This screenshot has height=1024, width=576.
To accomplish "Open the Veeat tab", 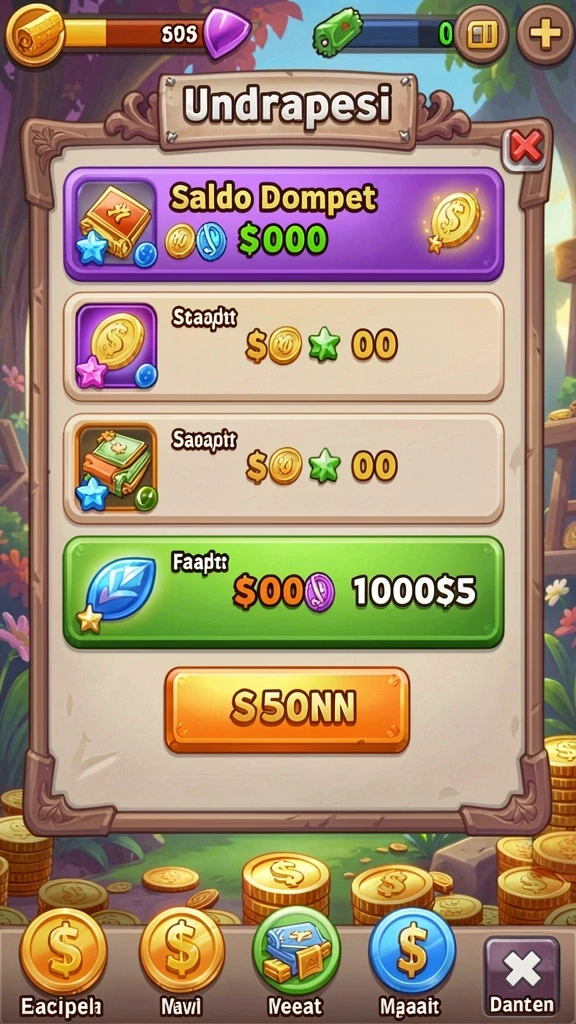I will tap(296, 963).
